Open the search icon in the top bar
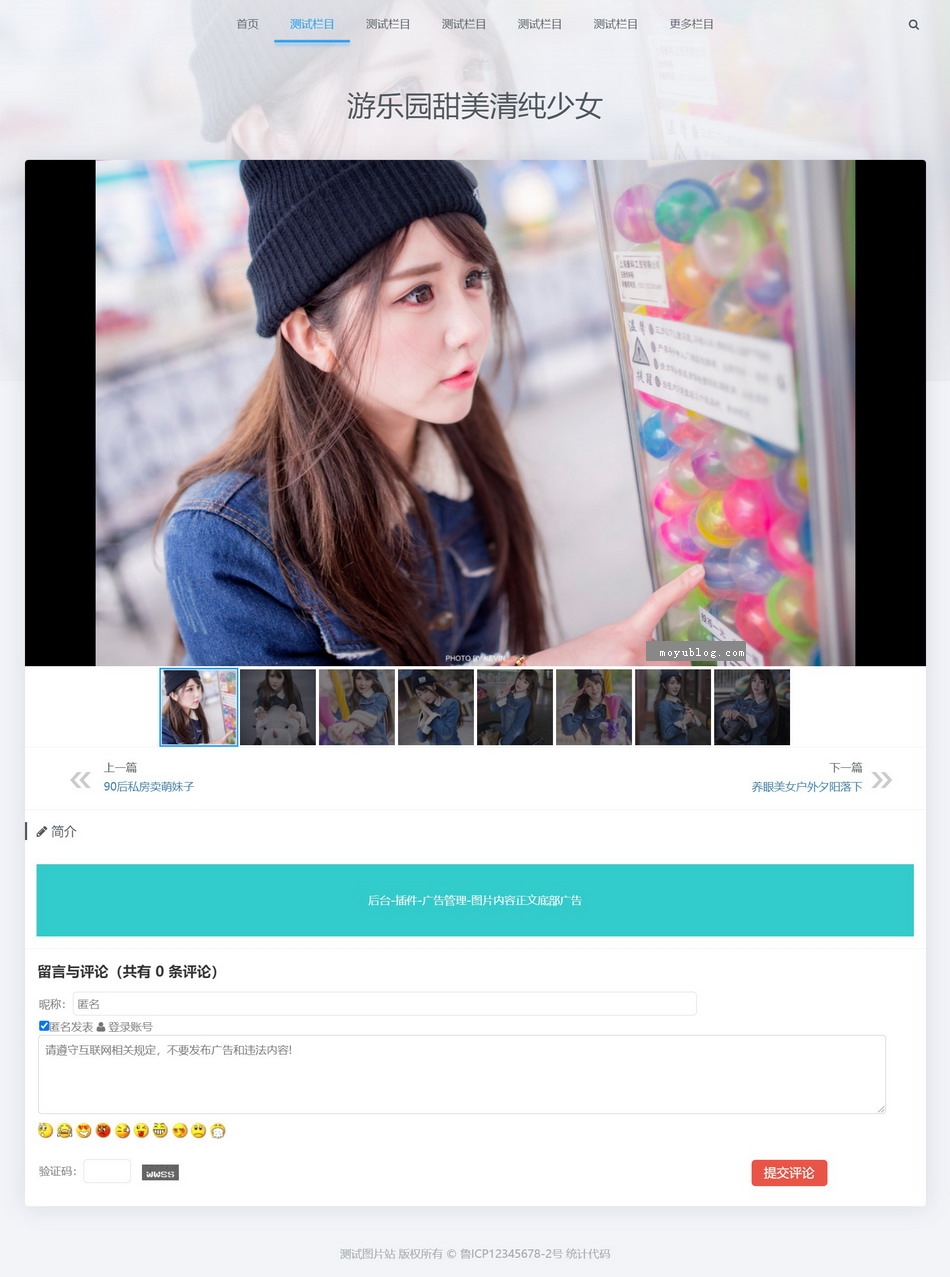950x1277 pixels. click(913, 25)
